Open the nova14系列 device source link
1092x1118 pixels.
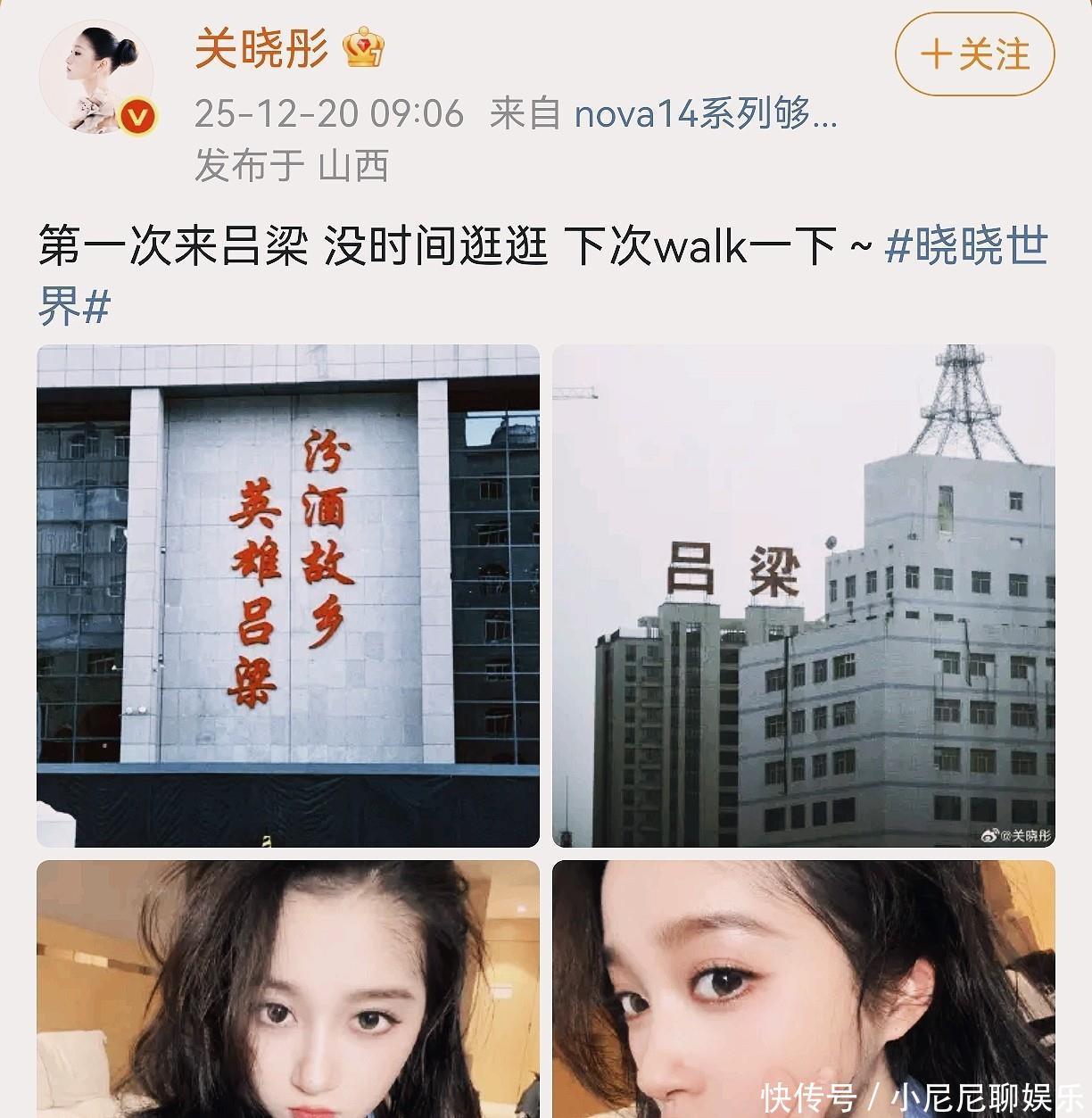pyautogui.click(x=706, y=114)
